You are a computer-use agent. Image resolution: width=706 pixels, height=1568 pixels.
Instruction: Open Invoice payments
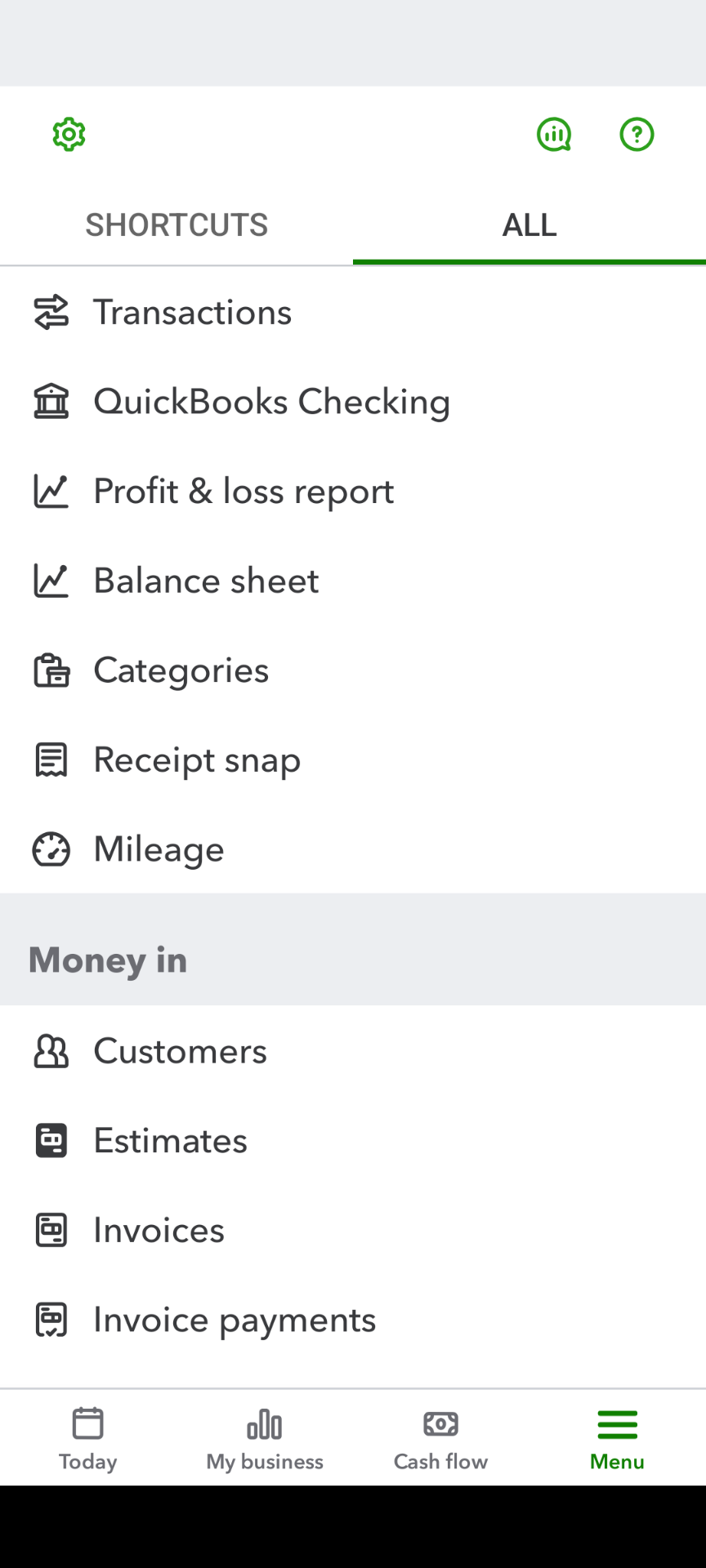(x=235, y=1321)
